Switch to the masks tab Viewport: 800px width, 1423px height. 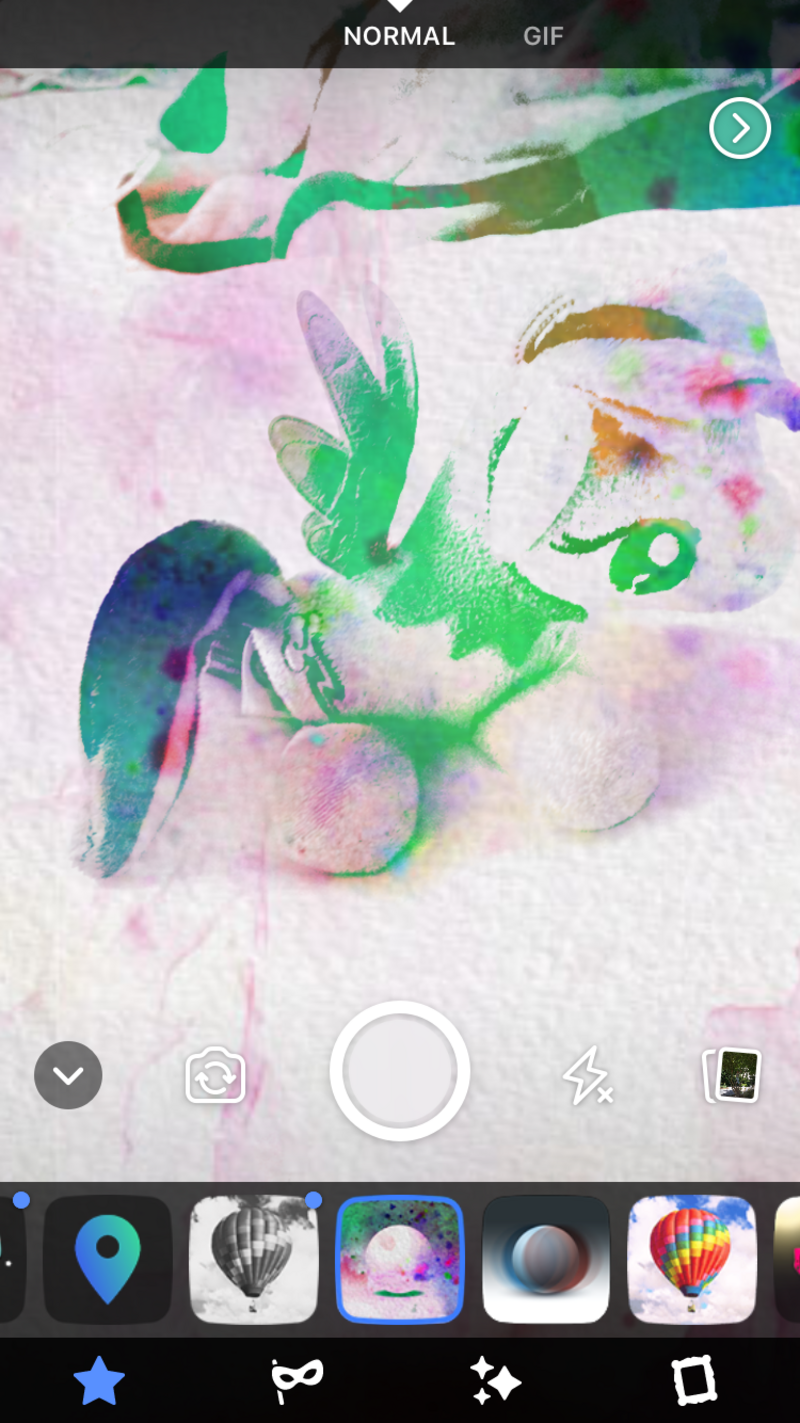click(298, 1381)
